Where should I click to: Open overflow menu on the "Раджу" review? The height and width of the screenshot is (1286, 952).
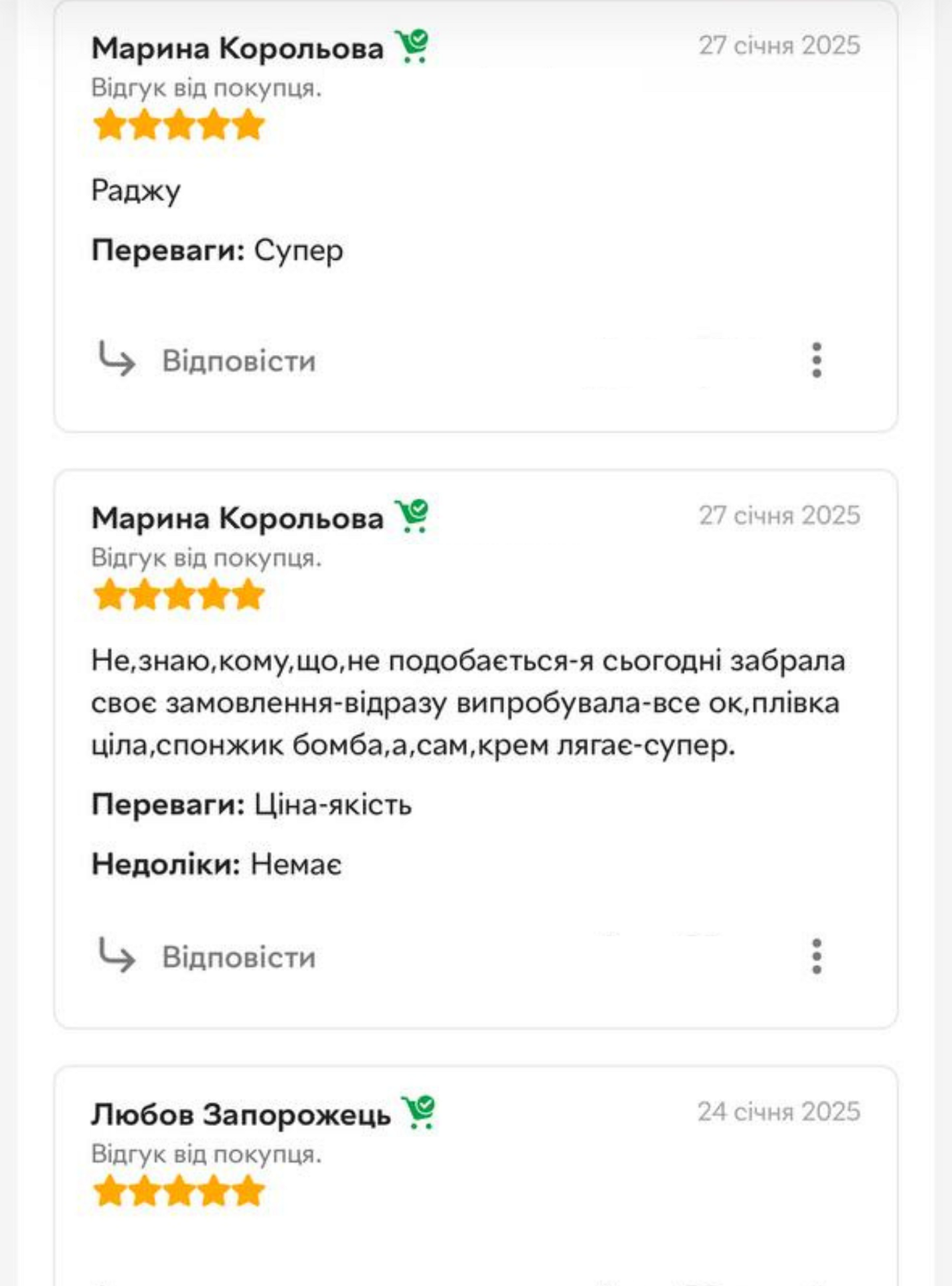coord(816,360)
